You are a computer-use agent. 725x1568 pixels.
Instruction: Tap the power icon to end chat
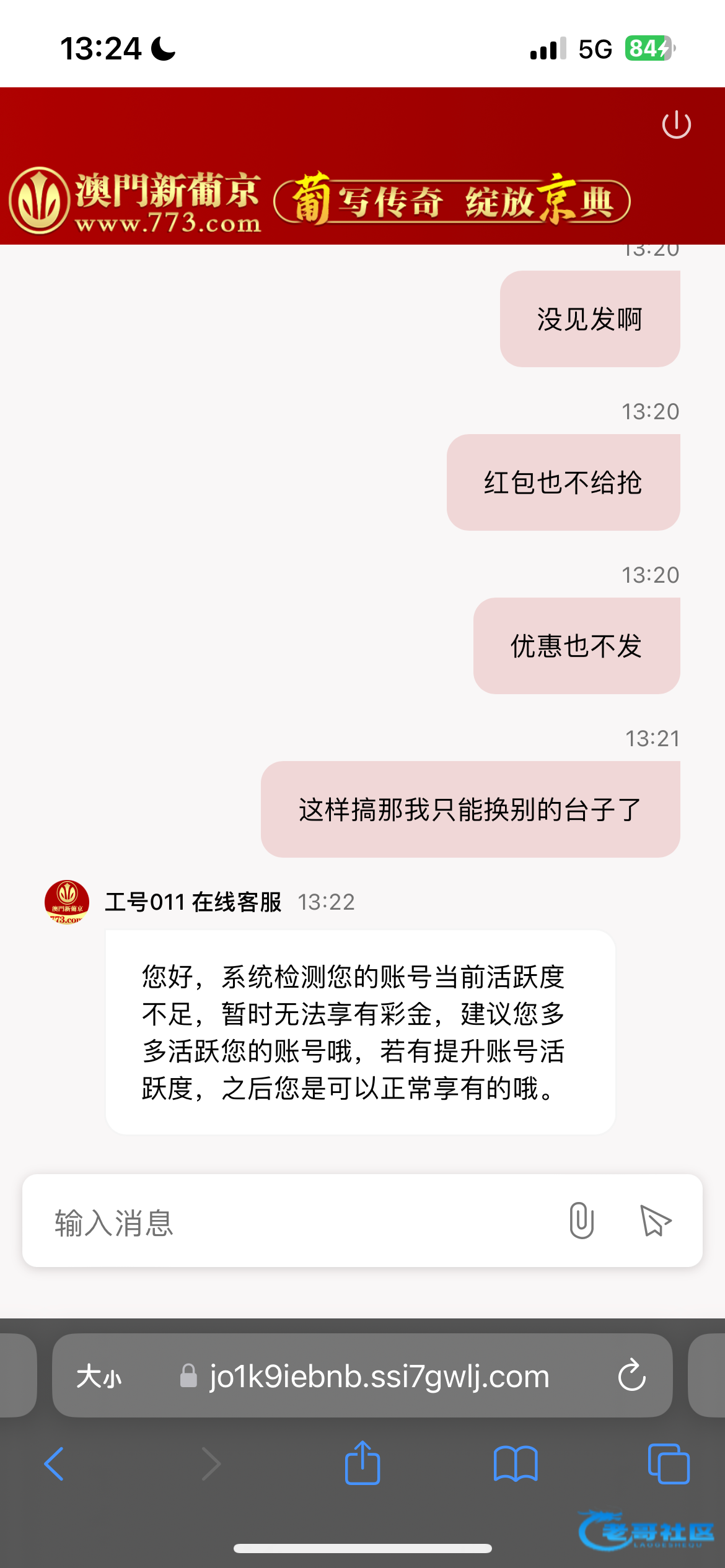(676, 124)
